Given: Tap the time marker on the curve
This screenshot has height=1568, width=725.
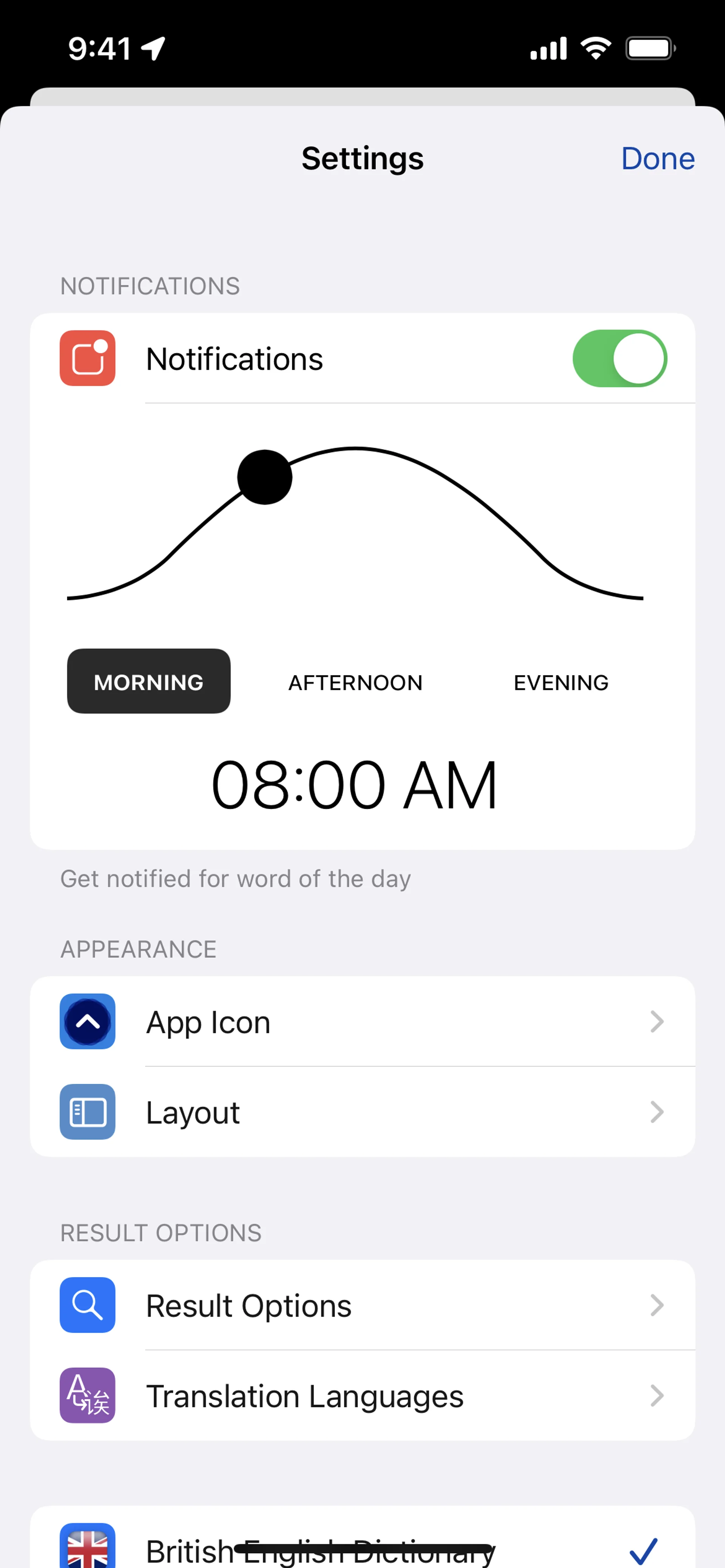Looking at the screenshot, I should coord(264,477).
